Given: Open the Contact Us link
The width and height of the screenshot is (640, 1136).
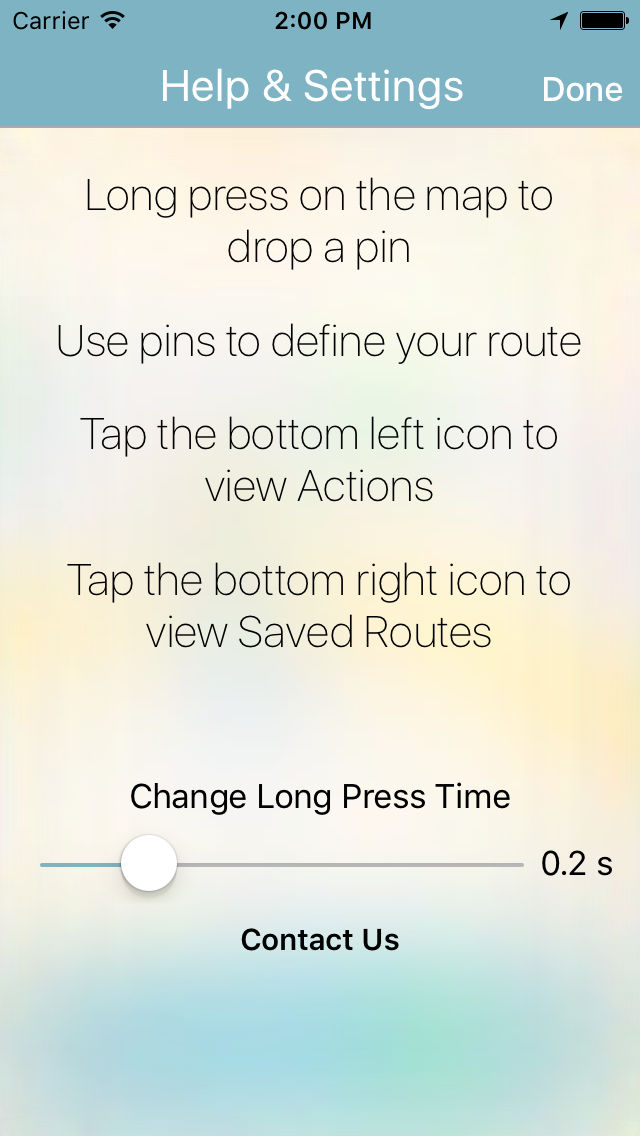Looking at the screenshot, I should pyautogui.click(x=320, y=940).
